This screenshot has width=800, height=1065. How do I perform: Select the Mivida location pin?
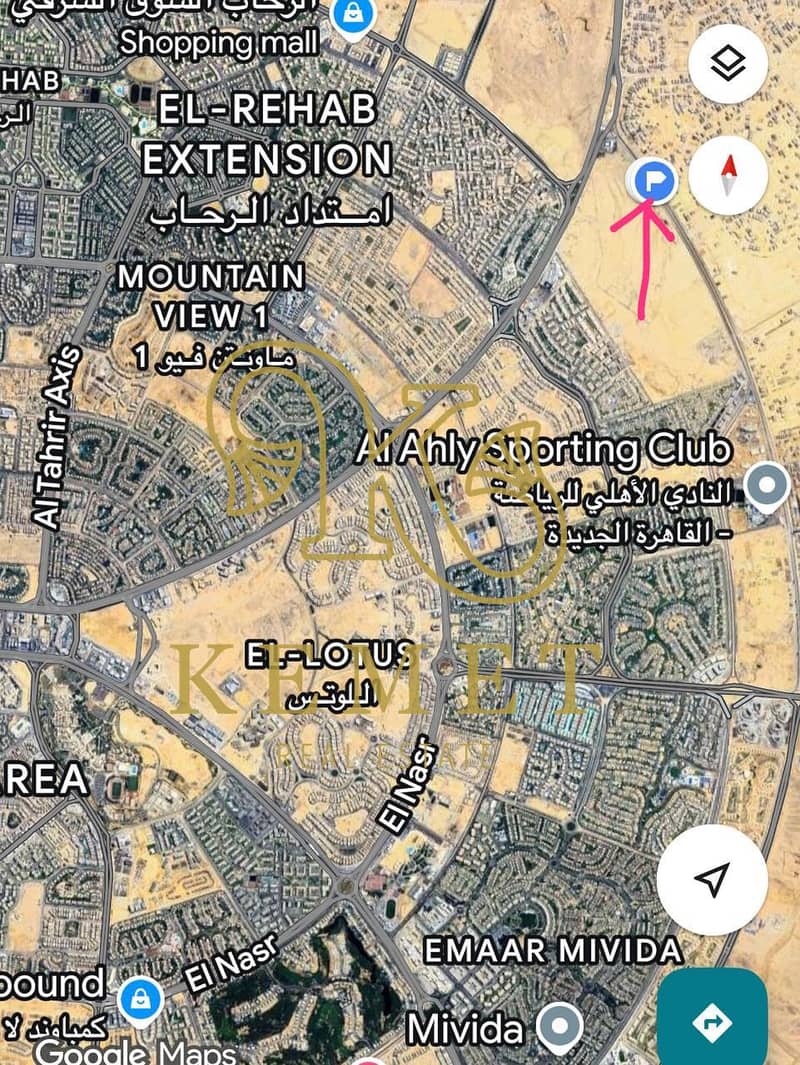[561, 1026]
